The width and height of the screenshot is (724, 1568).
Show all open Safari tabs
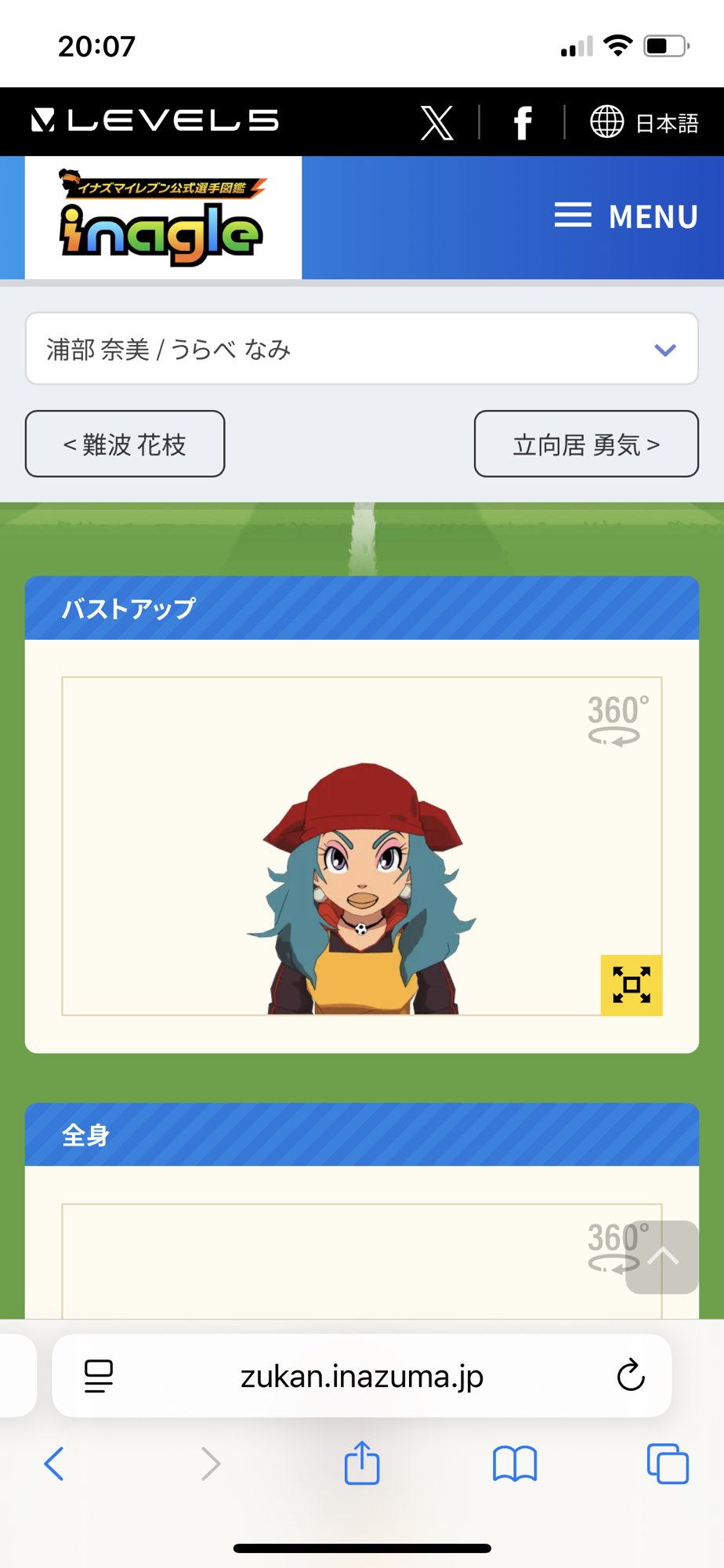[668, 1463]
